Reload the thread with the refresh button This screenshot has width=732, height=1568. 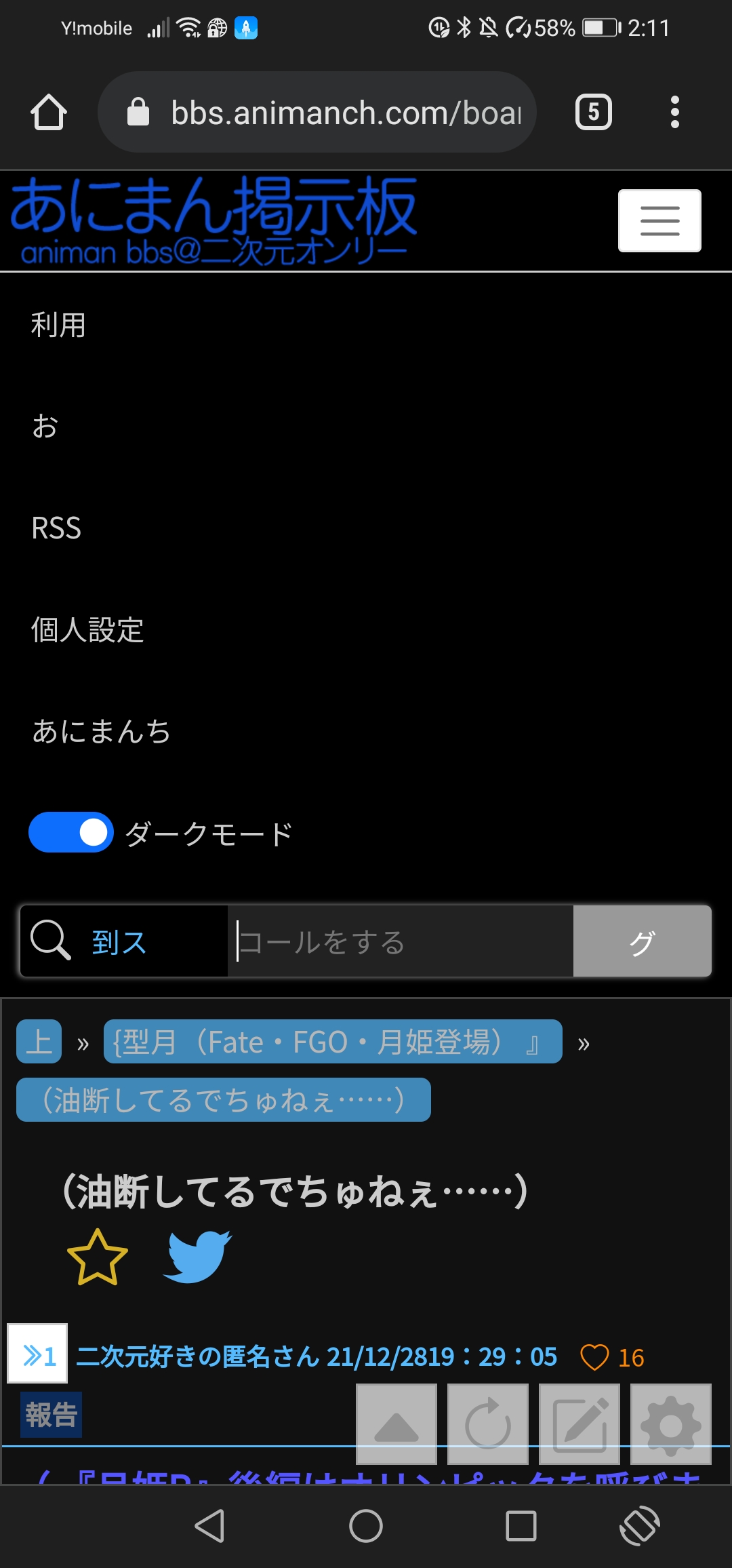pos(488,1424)
